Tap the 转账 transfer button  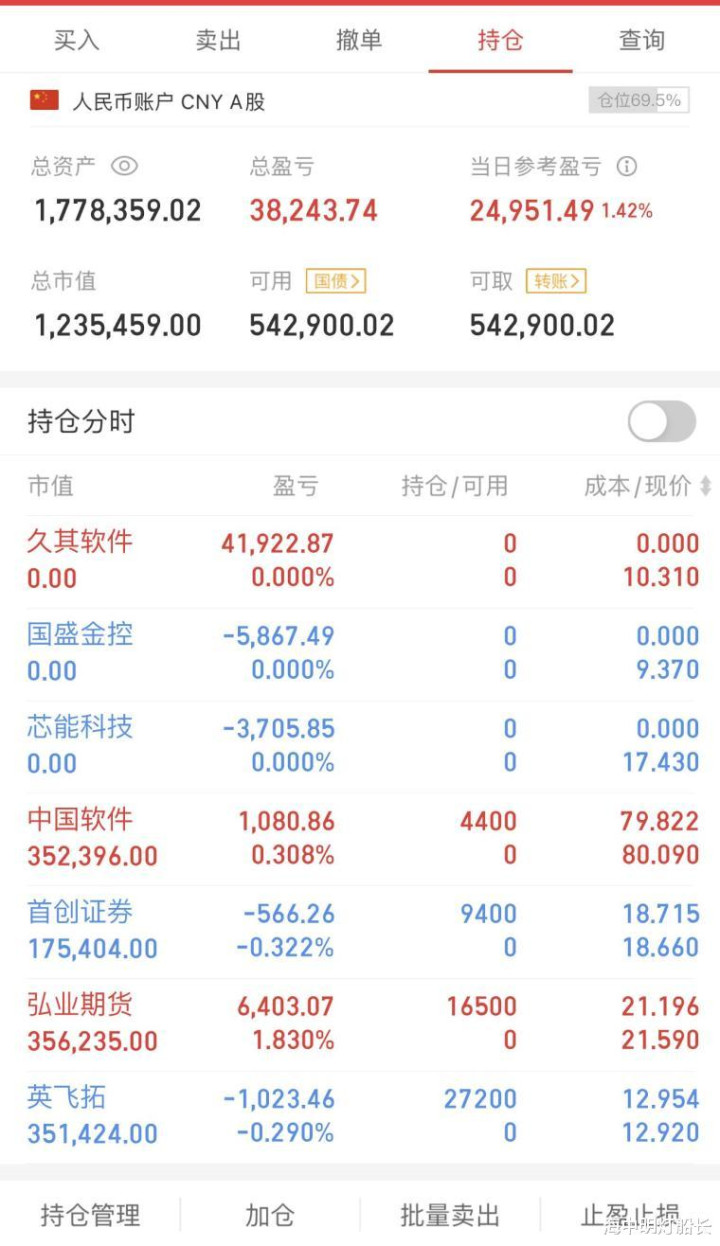556,282
